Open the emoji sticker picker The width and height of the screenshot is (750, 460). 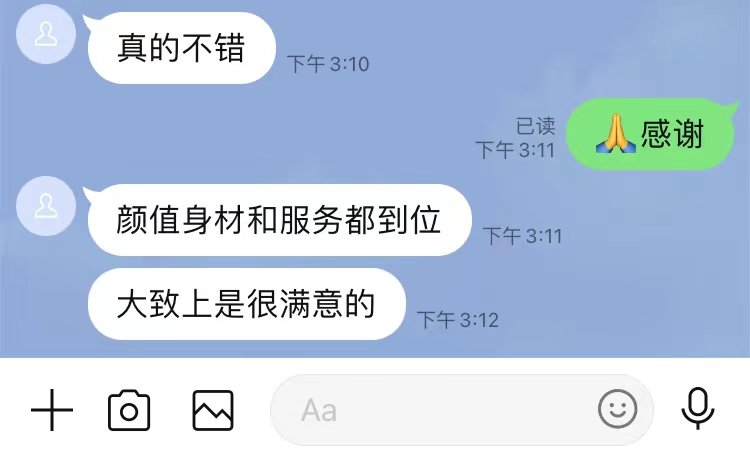617,408
